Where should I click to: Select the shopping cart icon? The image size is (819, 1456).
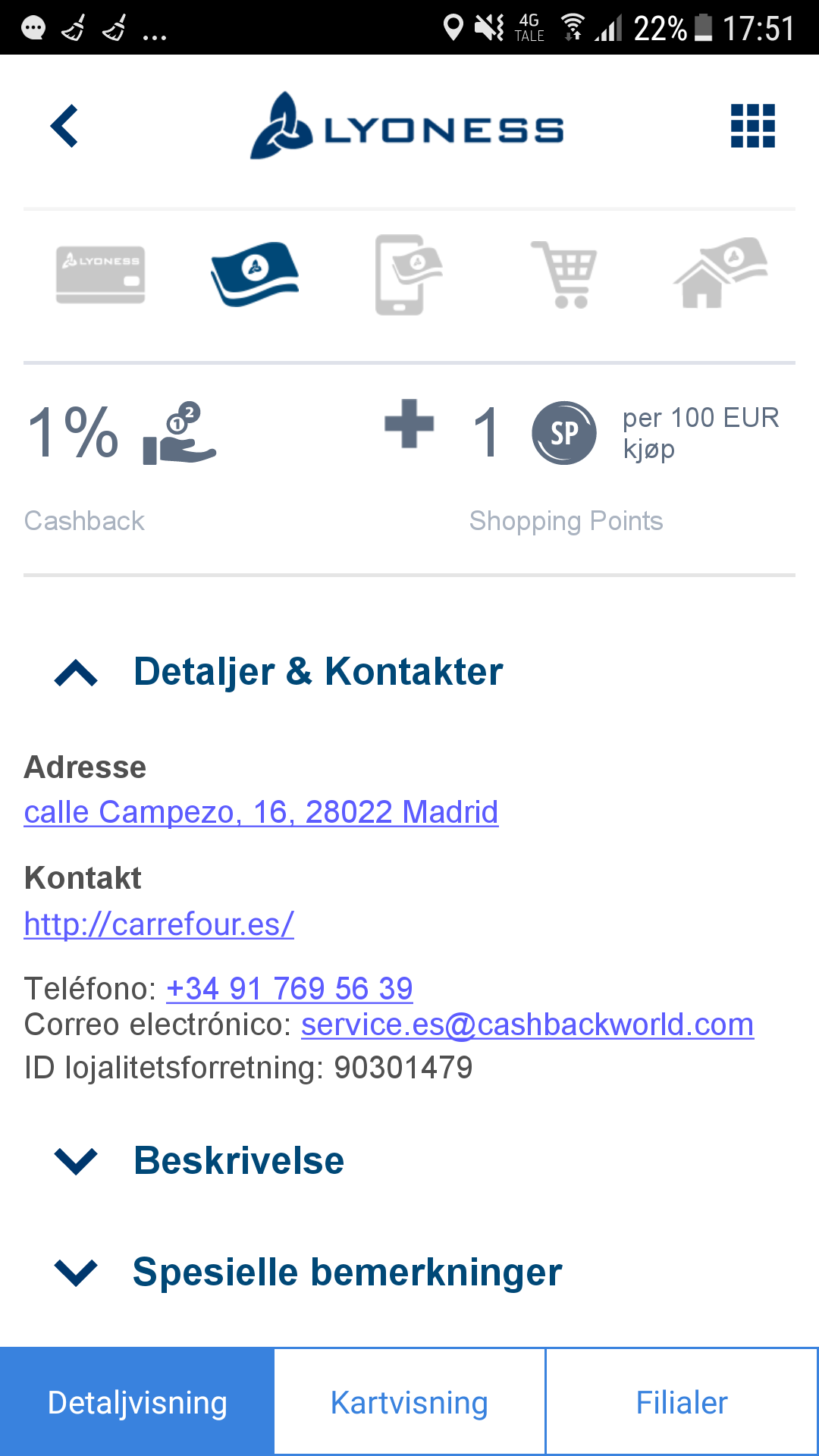(565, 275)
